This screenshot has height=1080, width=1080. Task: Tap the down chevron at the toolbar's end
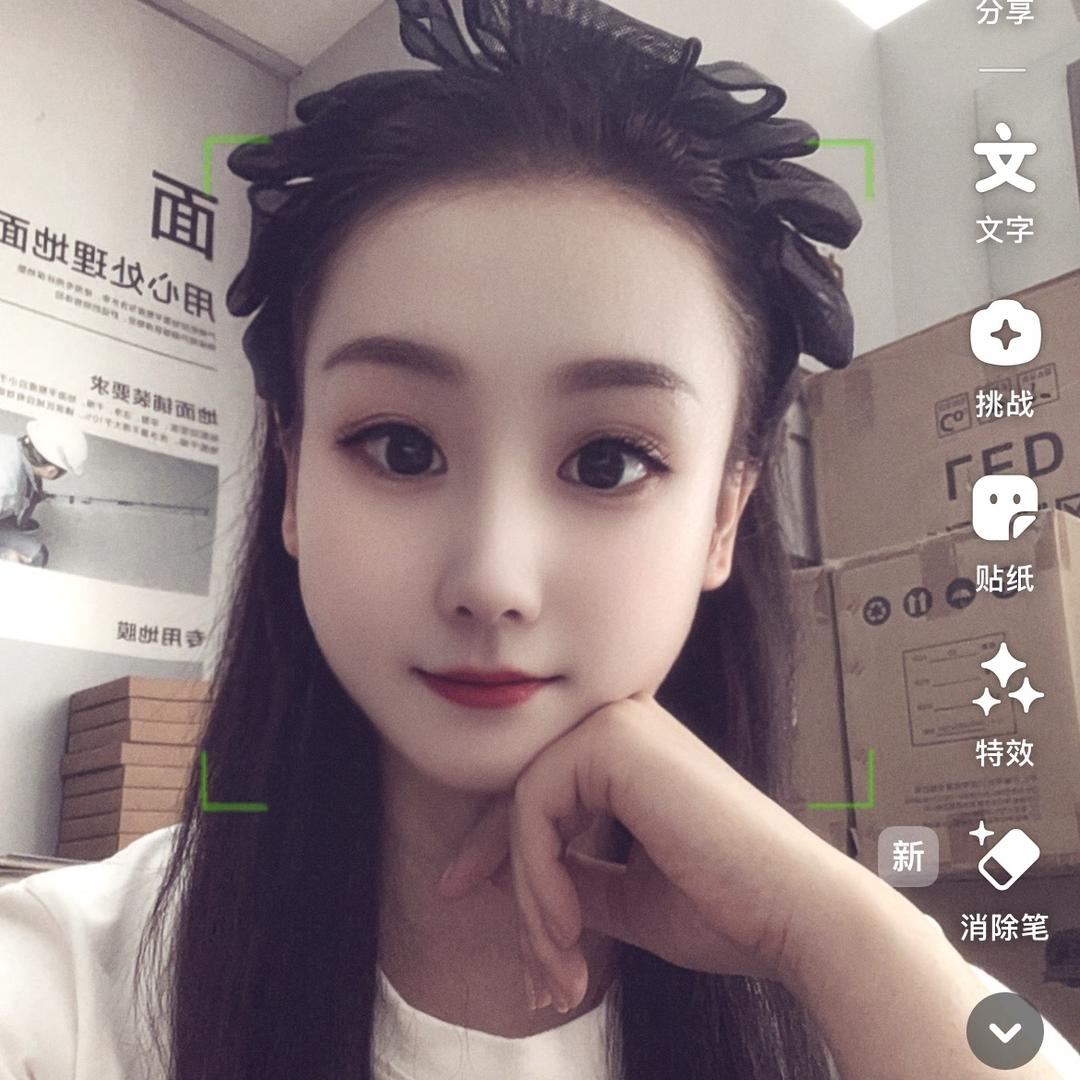coord(1005,1031)
